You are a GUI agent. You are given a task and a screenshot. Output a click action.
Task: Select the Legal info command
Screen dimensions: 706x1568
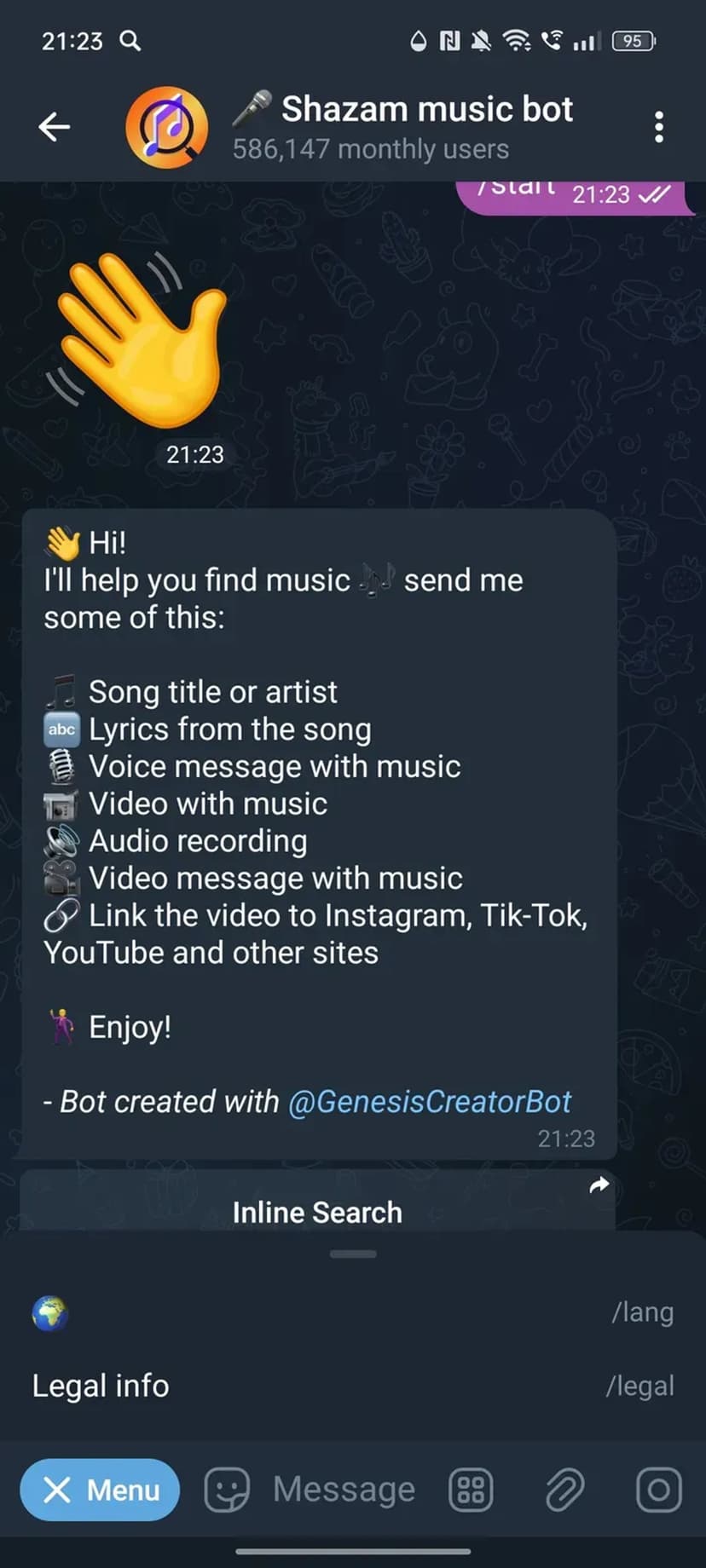pos(353,1386)
